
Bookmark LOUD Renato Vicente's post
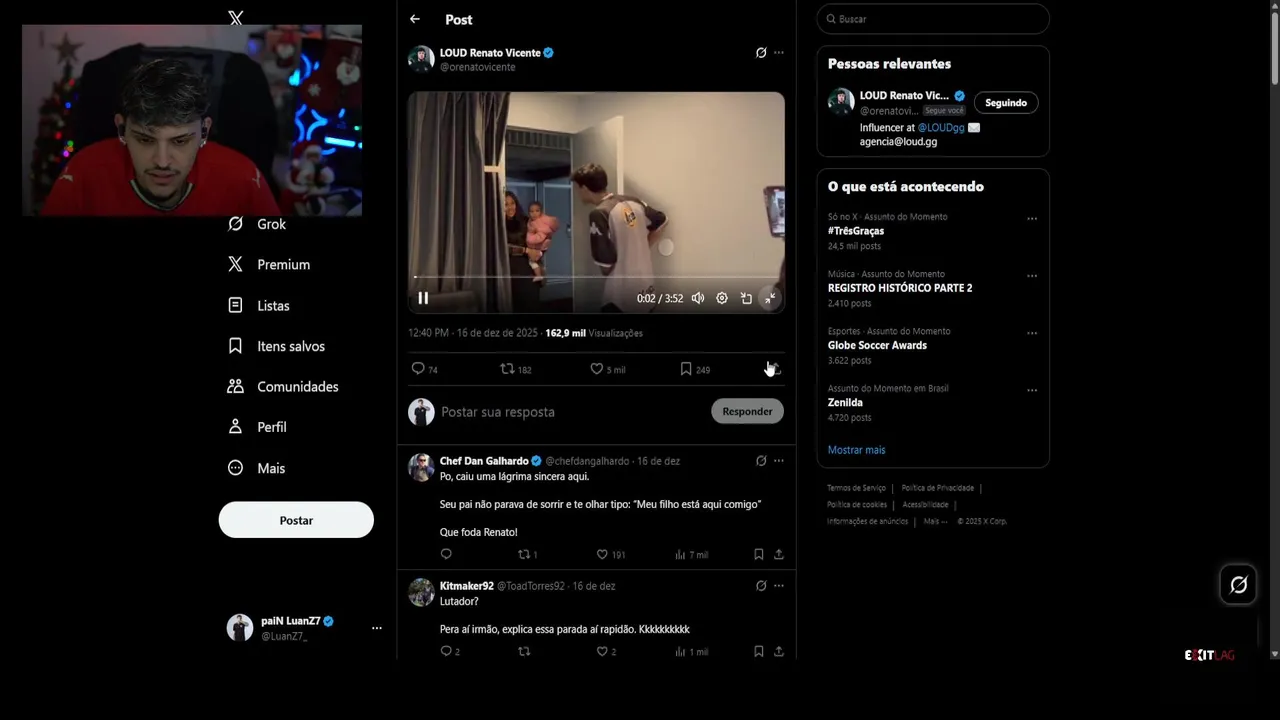(686, 369)
